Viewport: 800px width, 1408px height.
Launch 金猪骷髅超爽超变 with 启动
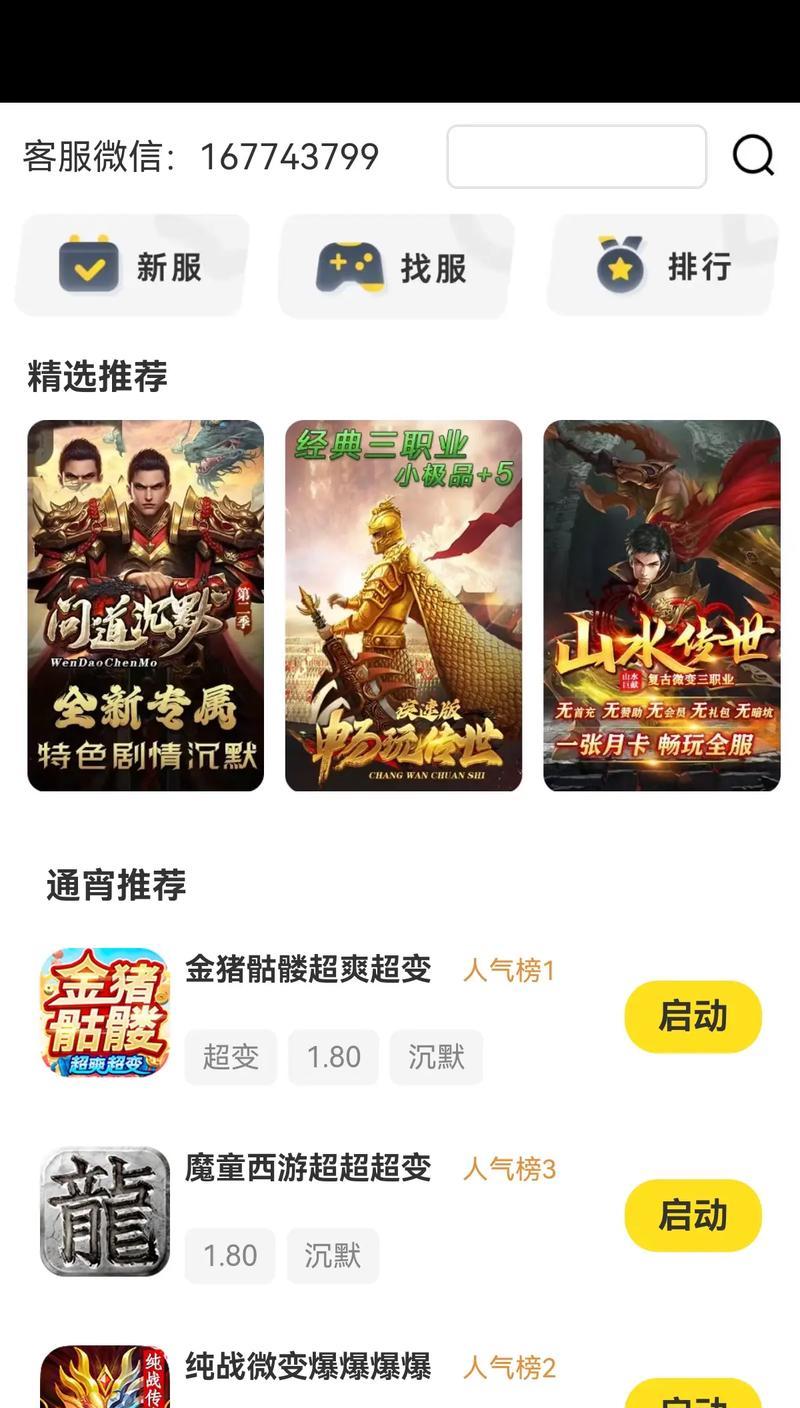693,1016
